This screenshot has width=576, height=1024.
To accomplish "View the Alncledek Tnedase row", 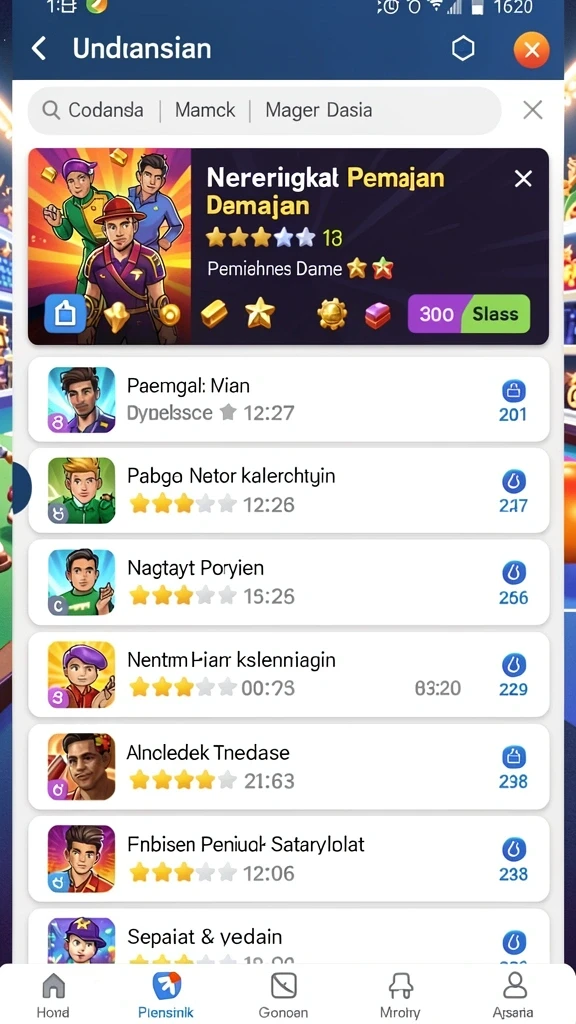I will tap(289, 767).
